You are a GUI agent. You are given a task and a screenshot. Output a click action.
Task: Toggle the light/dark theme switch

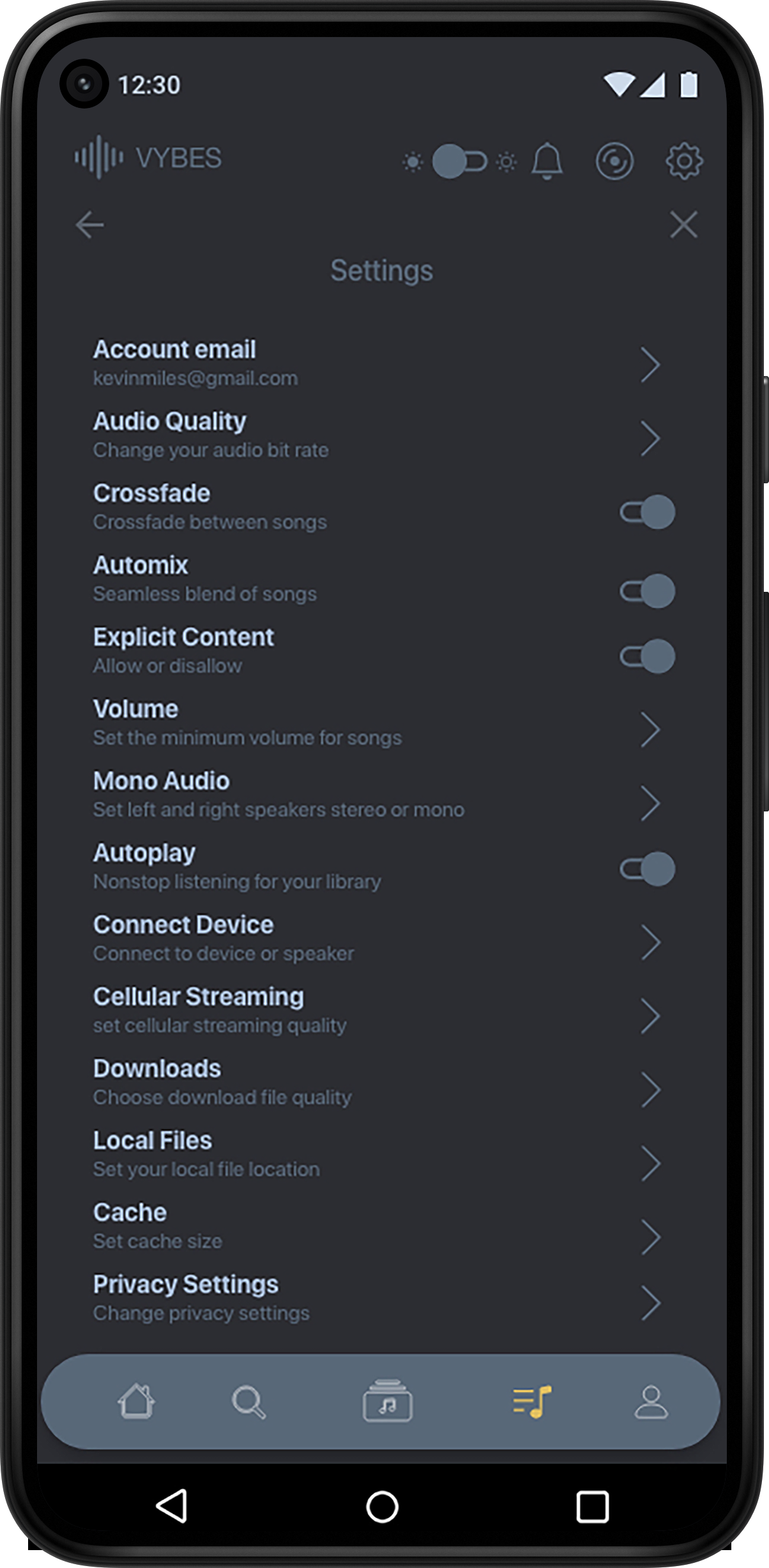[459, 162]
